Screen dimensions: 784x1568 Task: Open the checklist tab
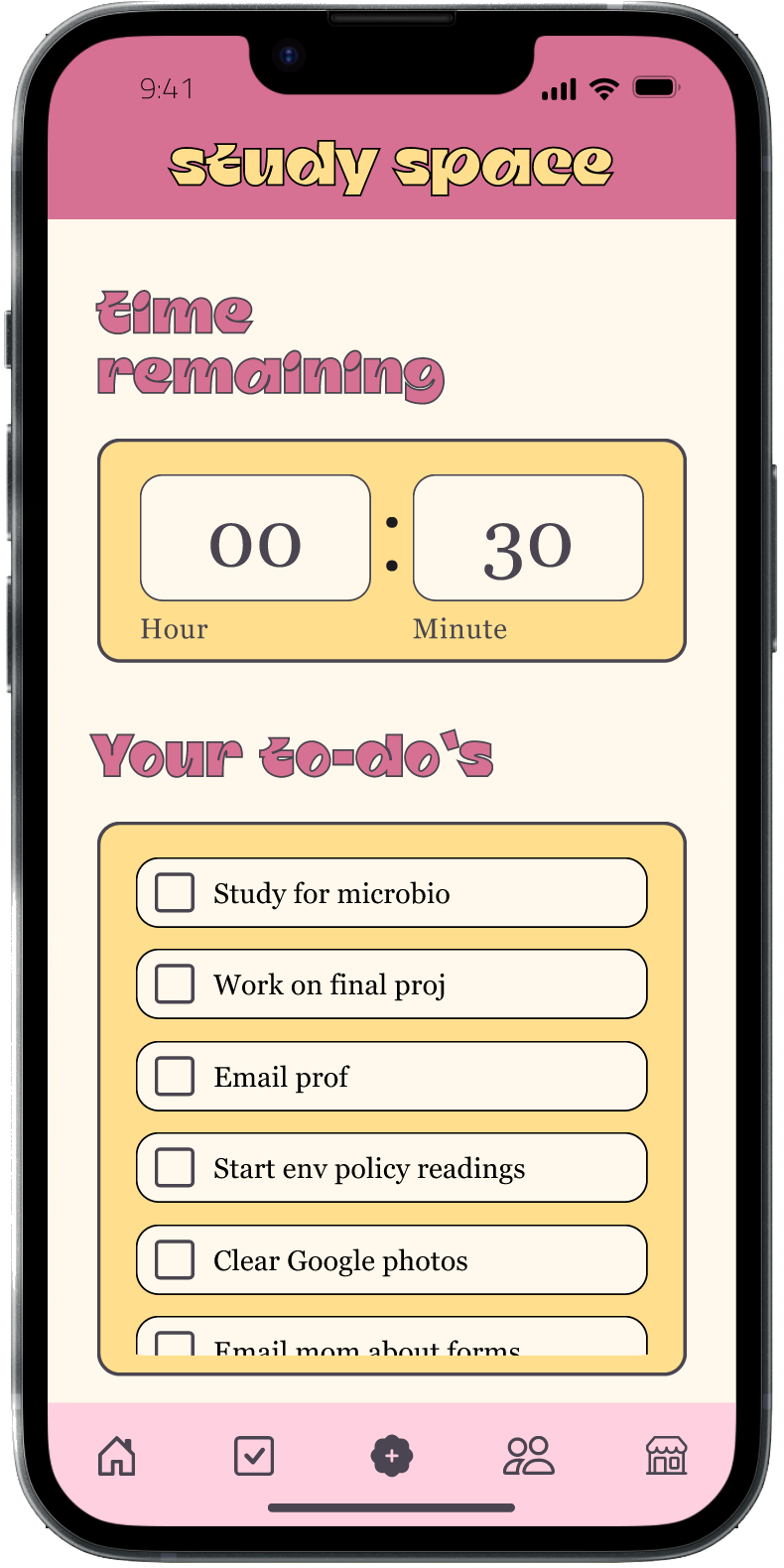[x=254, y=1456]
